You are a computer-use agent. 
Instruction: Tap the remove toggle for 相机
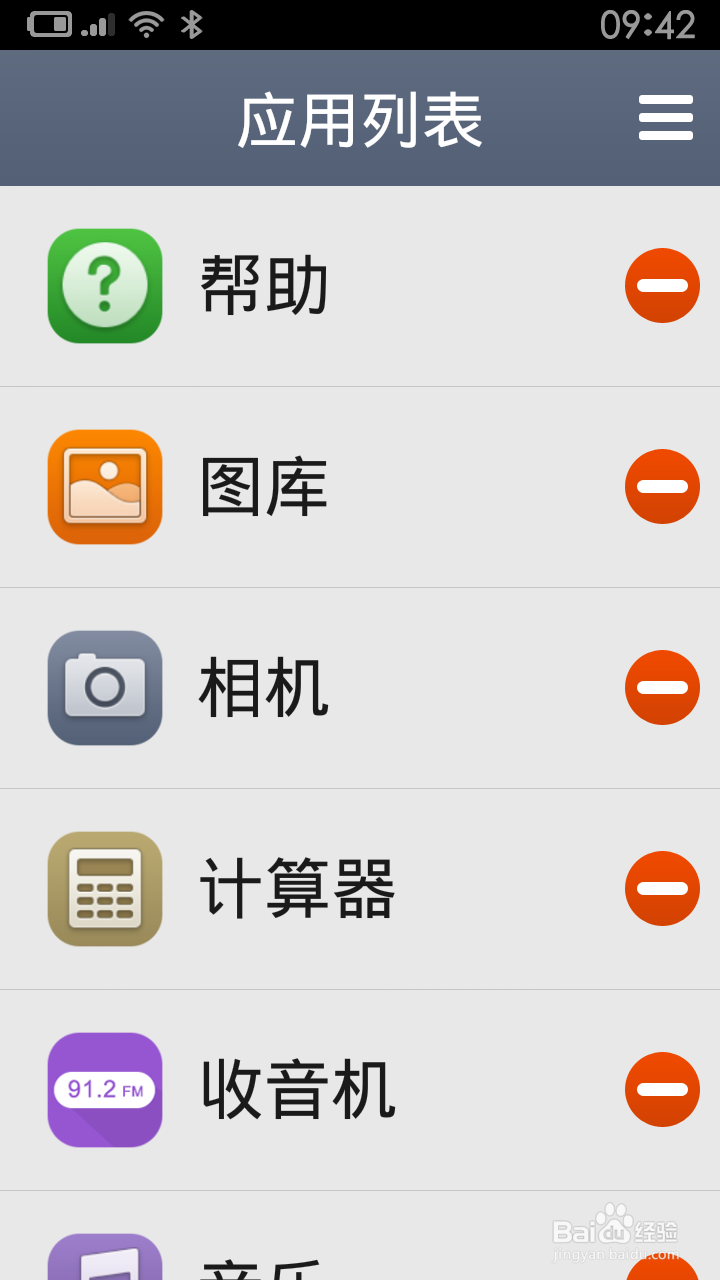click(662, 687)
